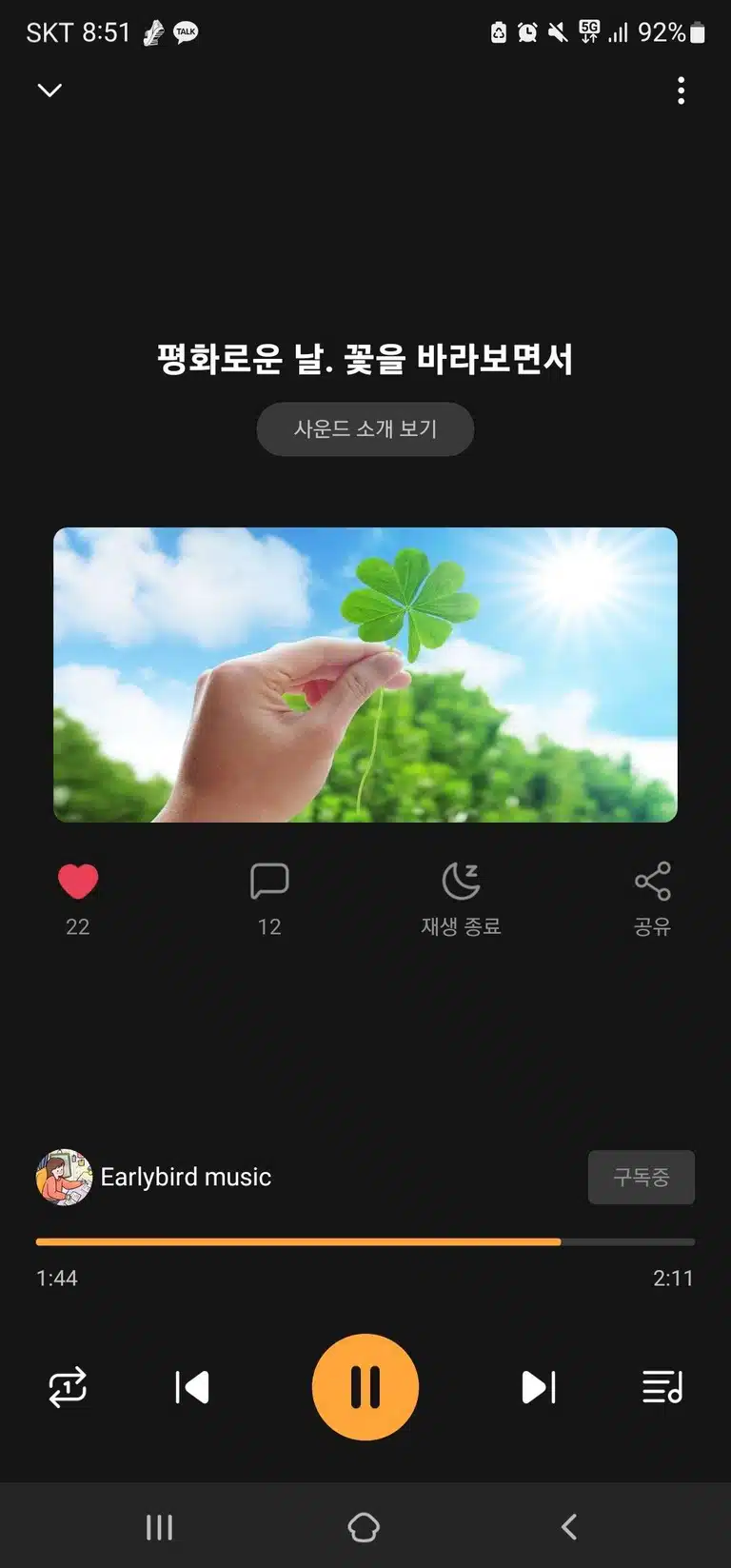This screenshot has width=731, height=1568.
Task: Unlike the track via the red heart
Action: coord(78,882)
